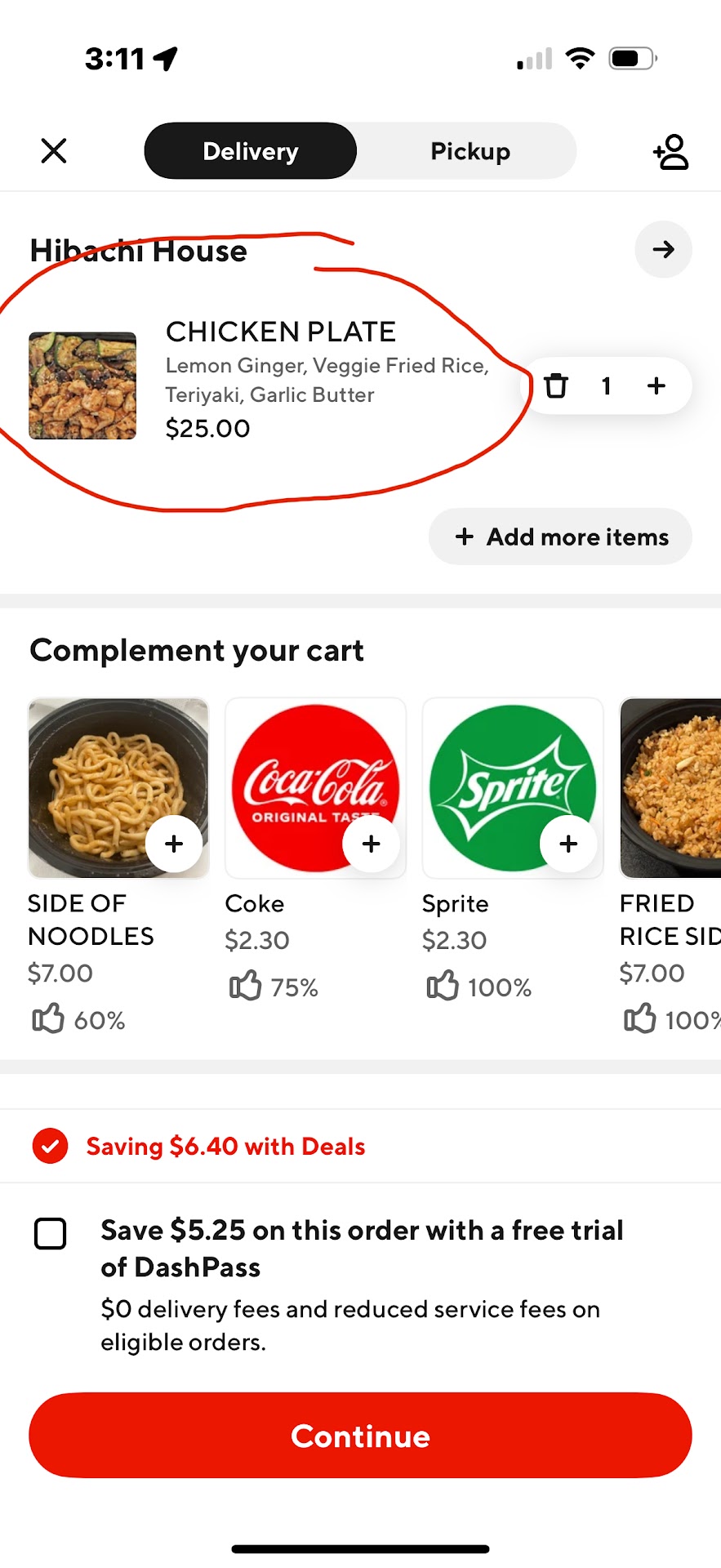
Task: Check the DashPass free trial box
Action: (x=51, y=1233)
